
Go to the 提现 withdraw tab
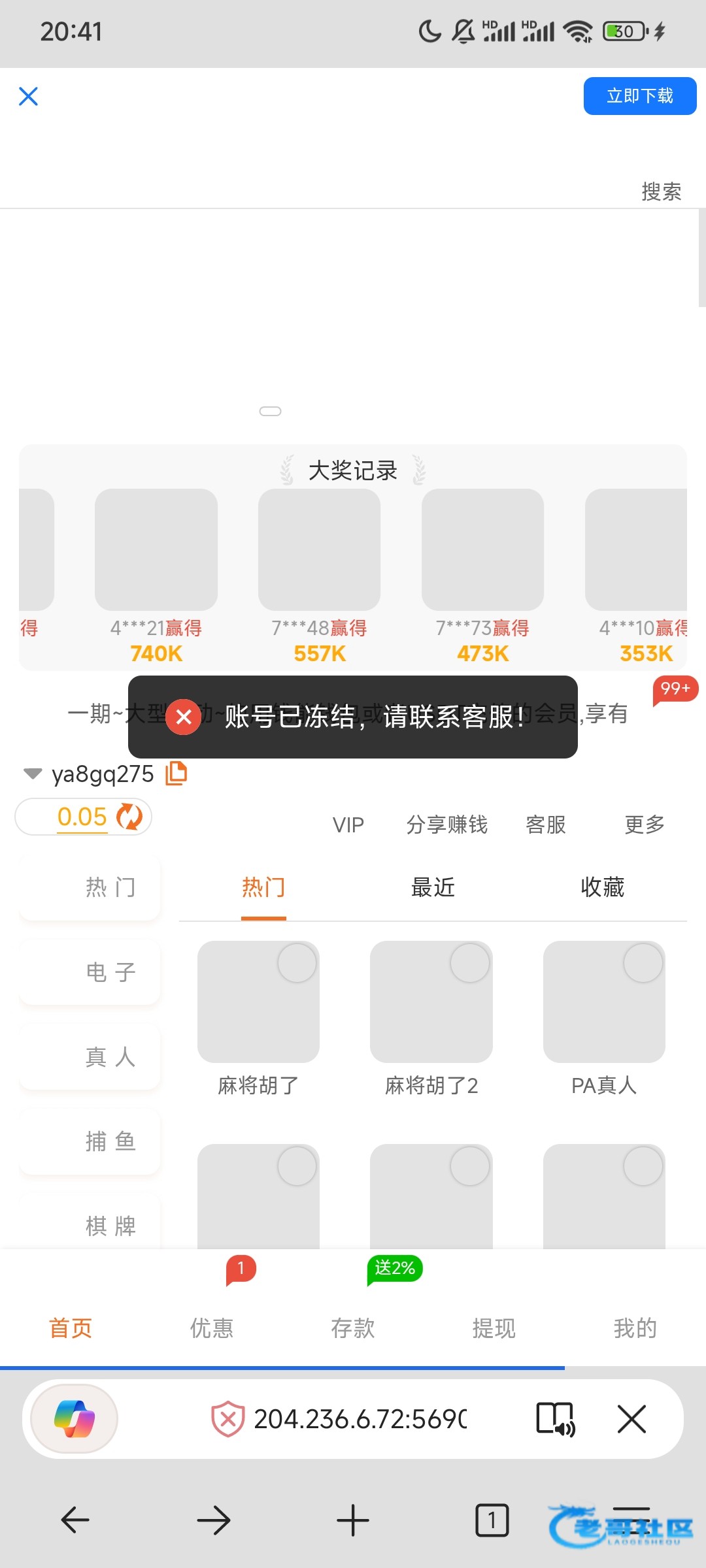tap(494, 1328)
